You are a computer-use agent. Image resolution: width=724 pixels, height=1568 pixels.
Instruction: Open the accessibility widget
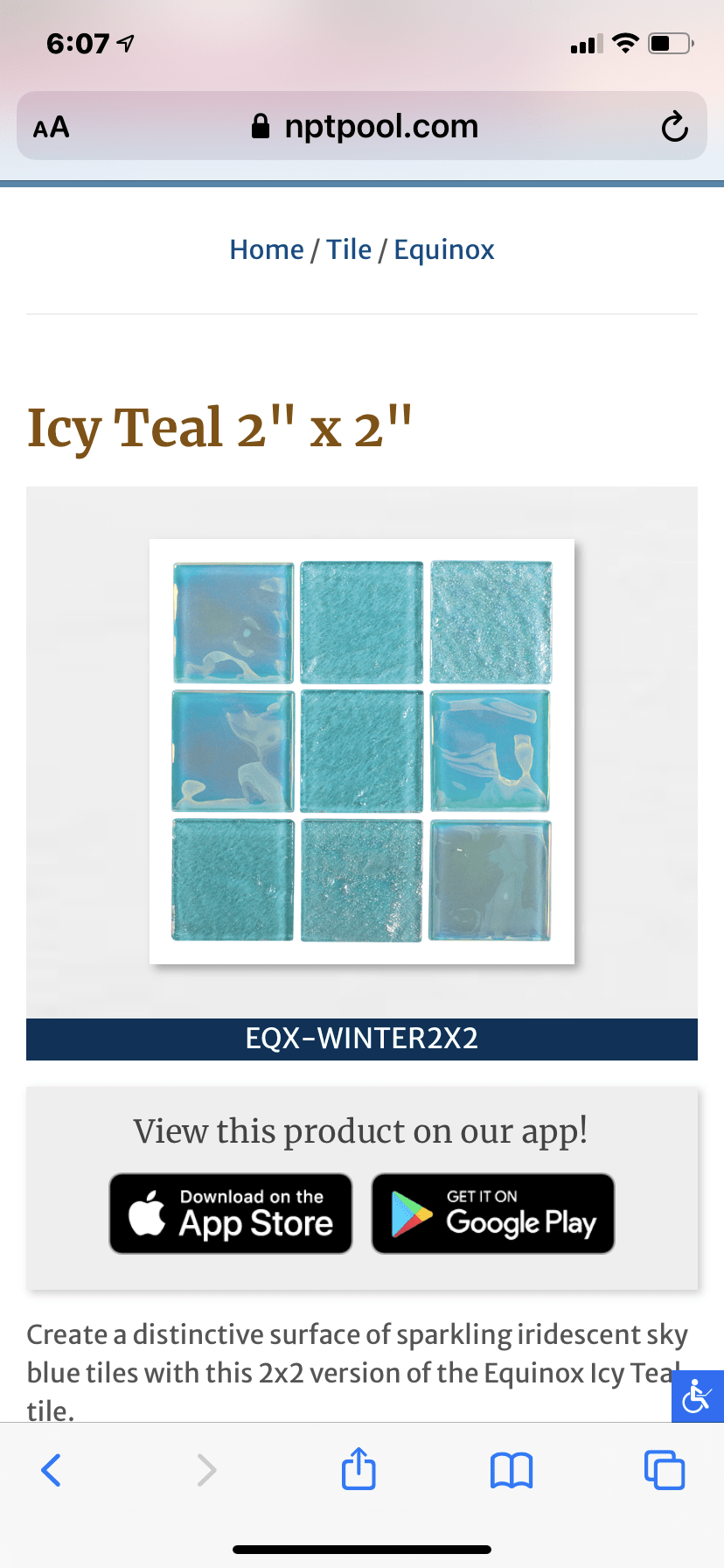coord(698,1396)
